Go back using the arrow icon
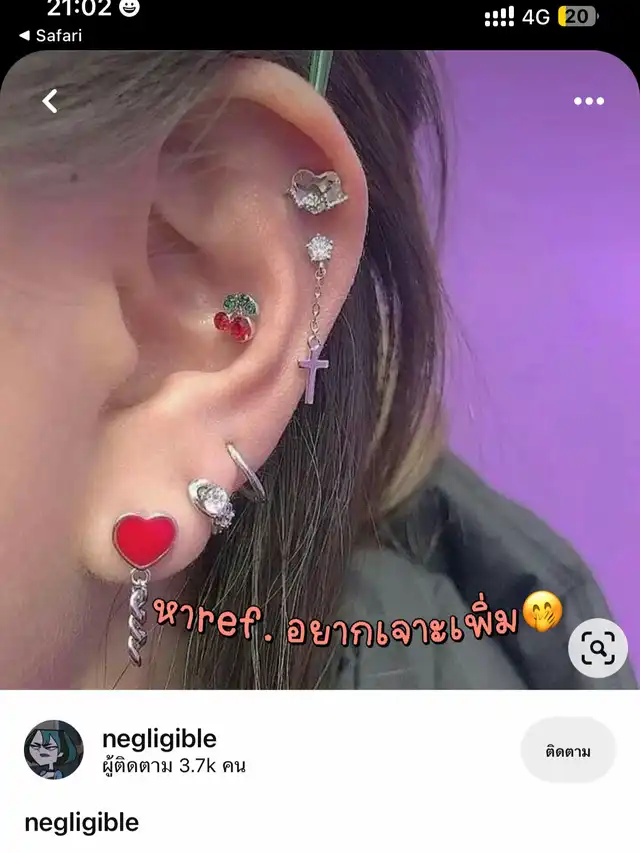The width and height of the screenshot is (640, 853). click(x=50, y=100)
